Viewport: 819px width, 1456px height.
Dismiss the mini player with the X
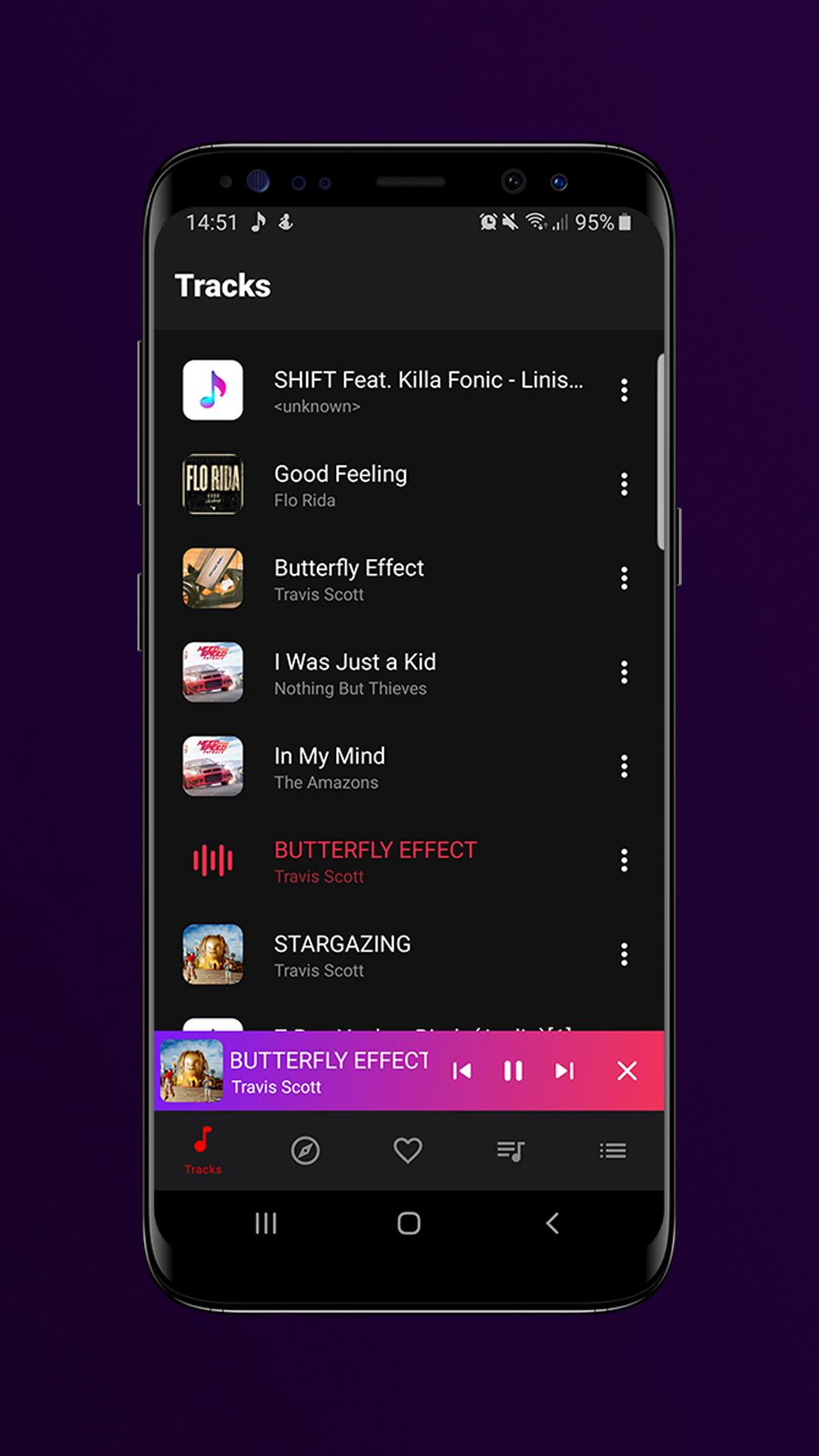click(x=627, y=1072)
